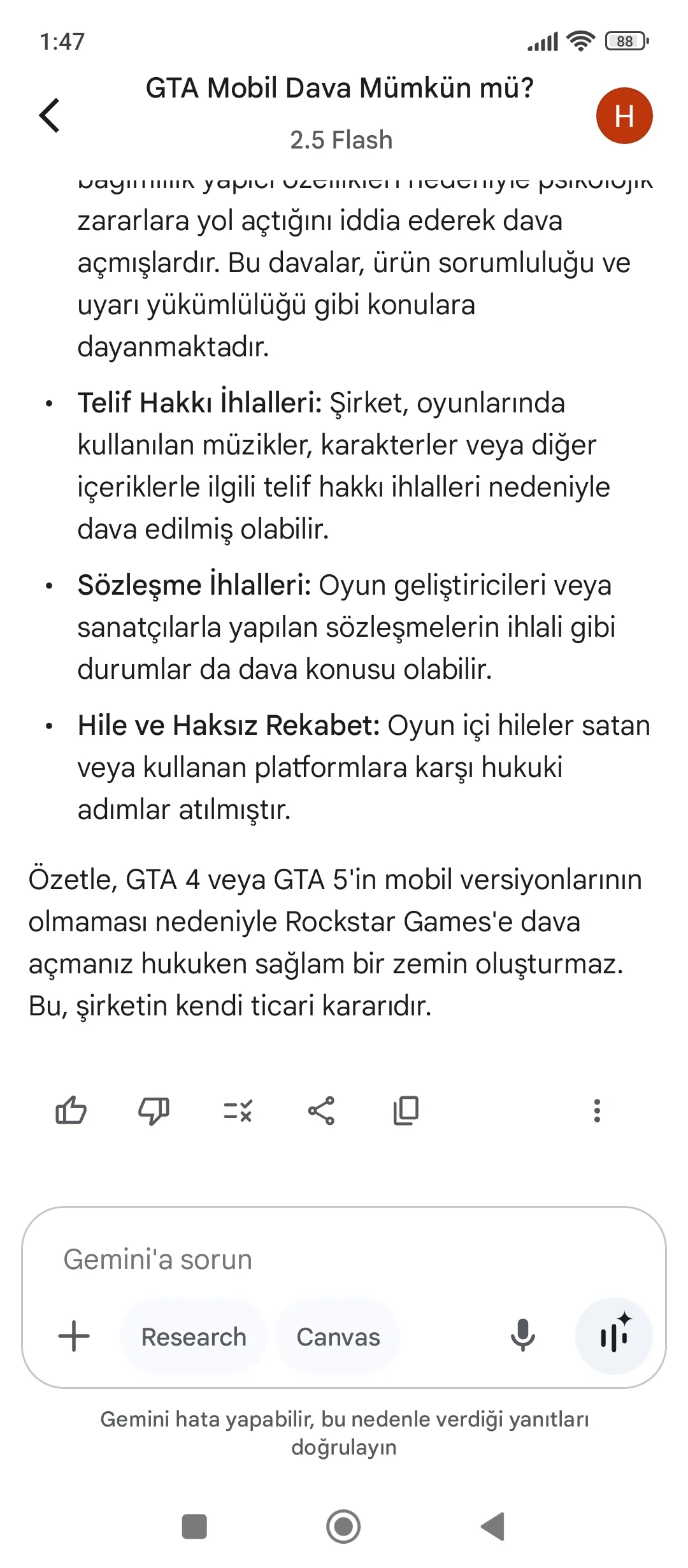This screenshot has height=1568, width=688.
Task: Focus the "Gemini'a sorun" input field
Action: click(344, 1259)
